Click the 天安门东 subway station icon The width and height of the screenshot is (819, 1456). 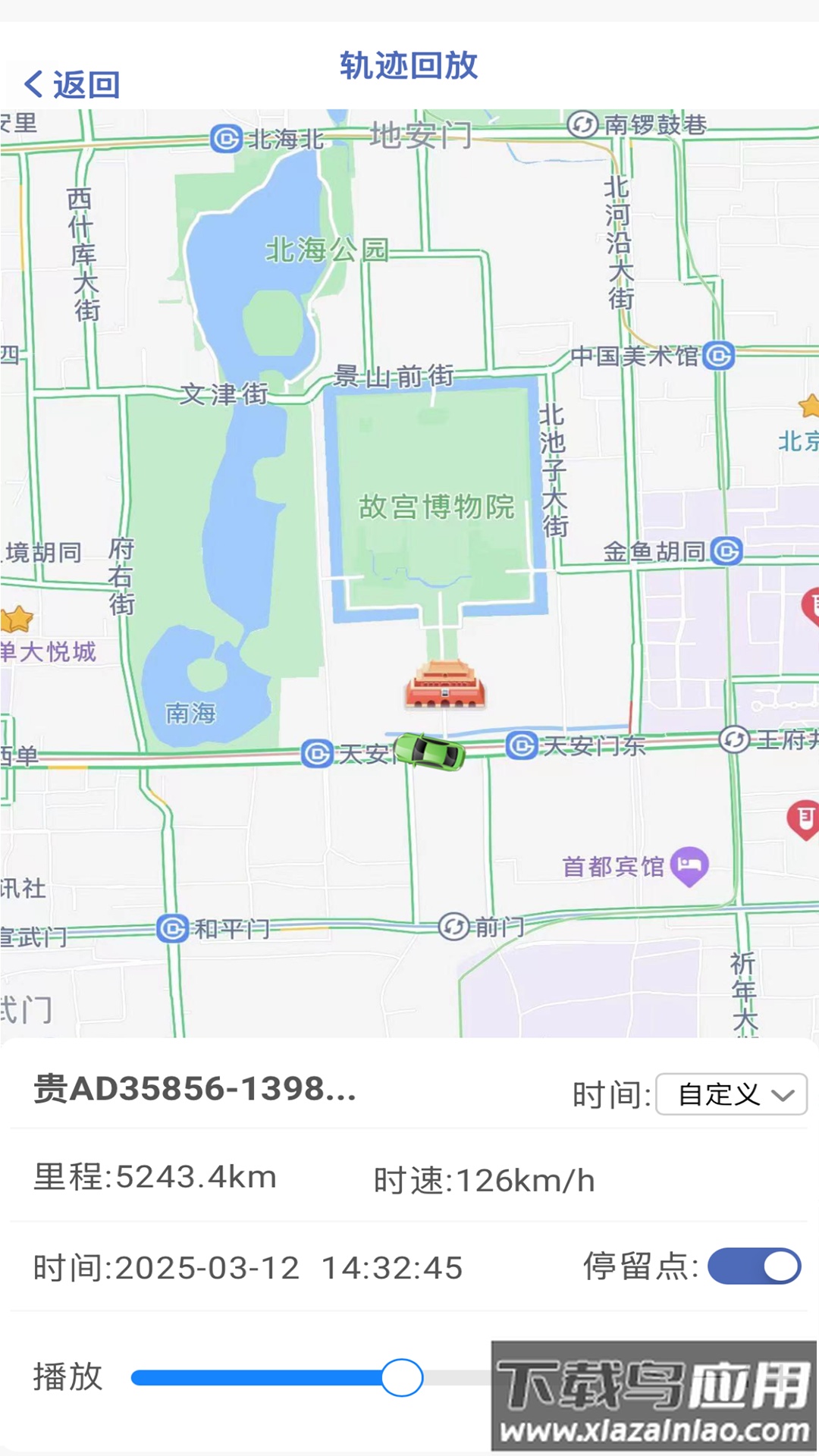pos(522,746)
